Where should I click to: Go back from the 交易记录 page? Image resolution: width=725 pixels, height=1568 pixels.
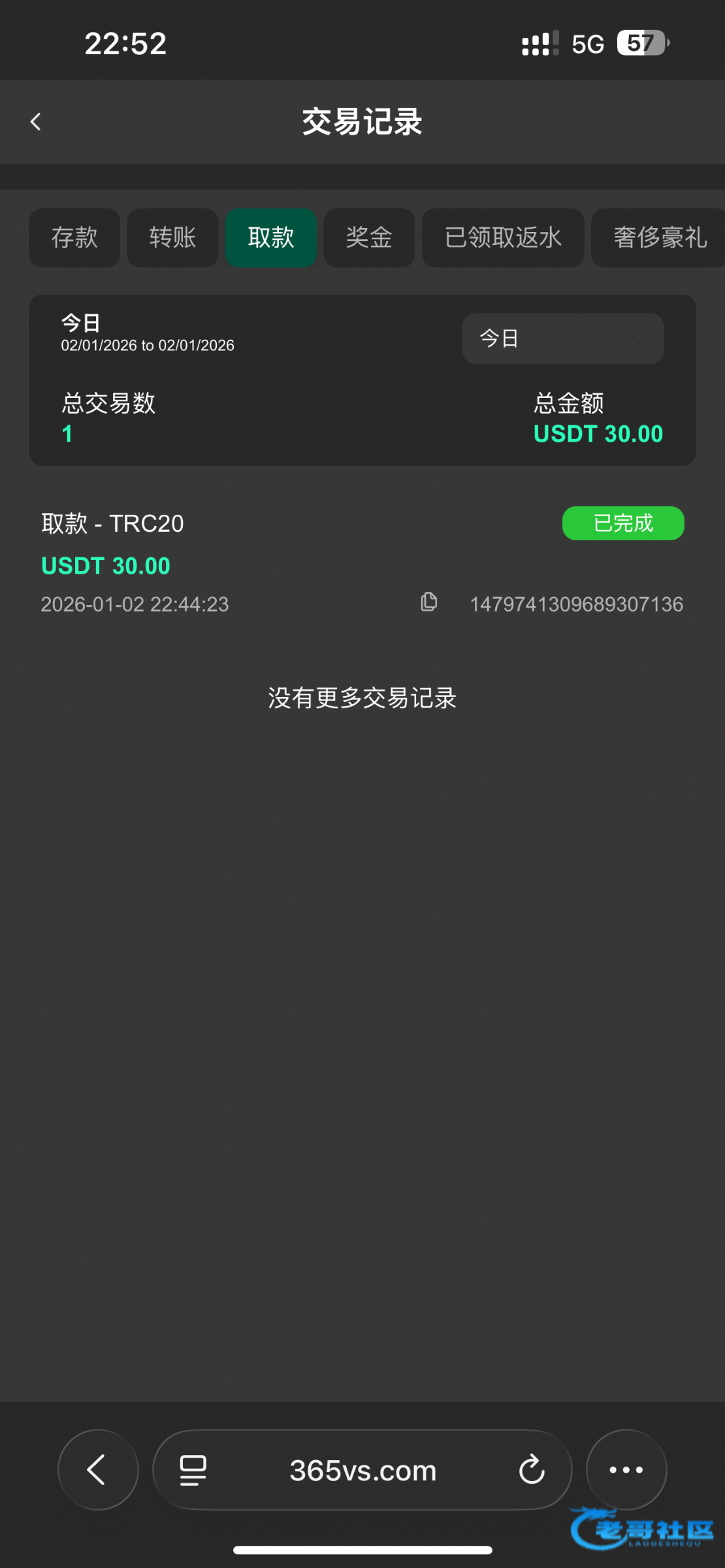pos(36,122)
